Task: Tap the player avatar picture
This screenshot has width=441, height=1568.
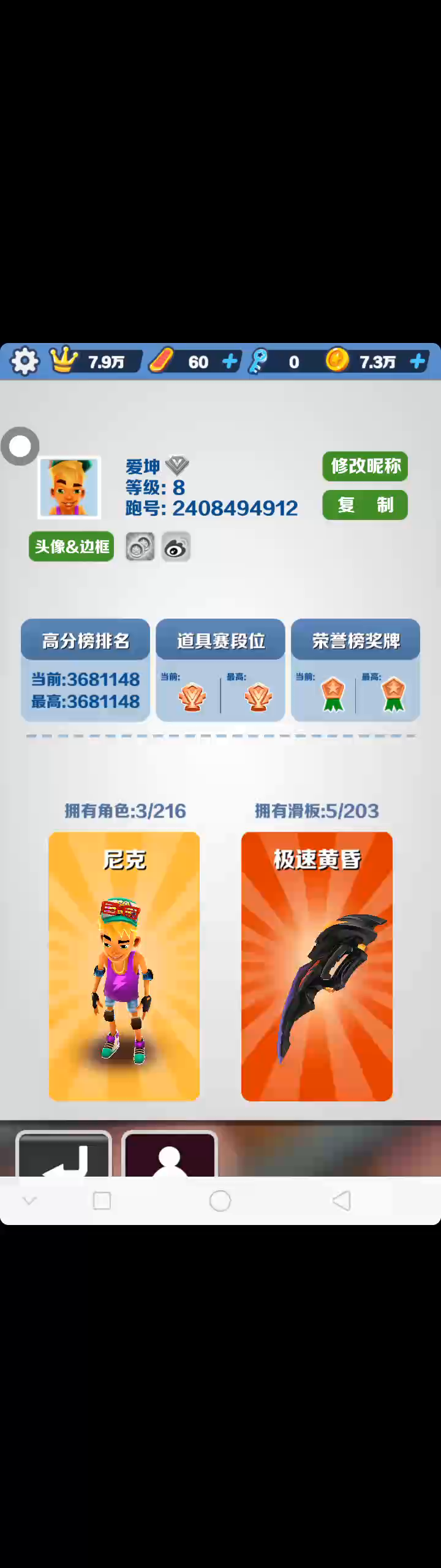Action: pyautogui.click(x=69, y=488)
